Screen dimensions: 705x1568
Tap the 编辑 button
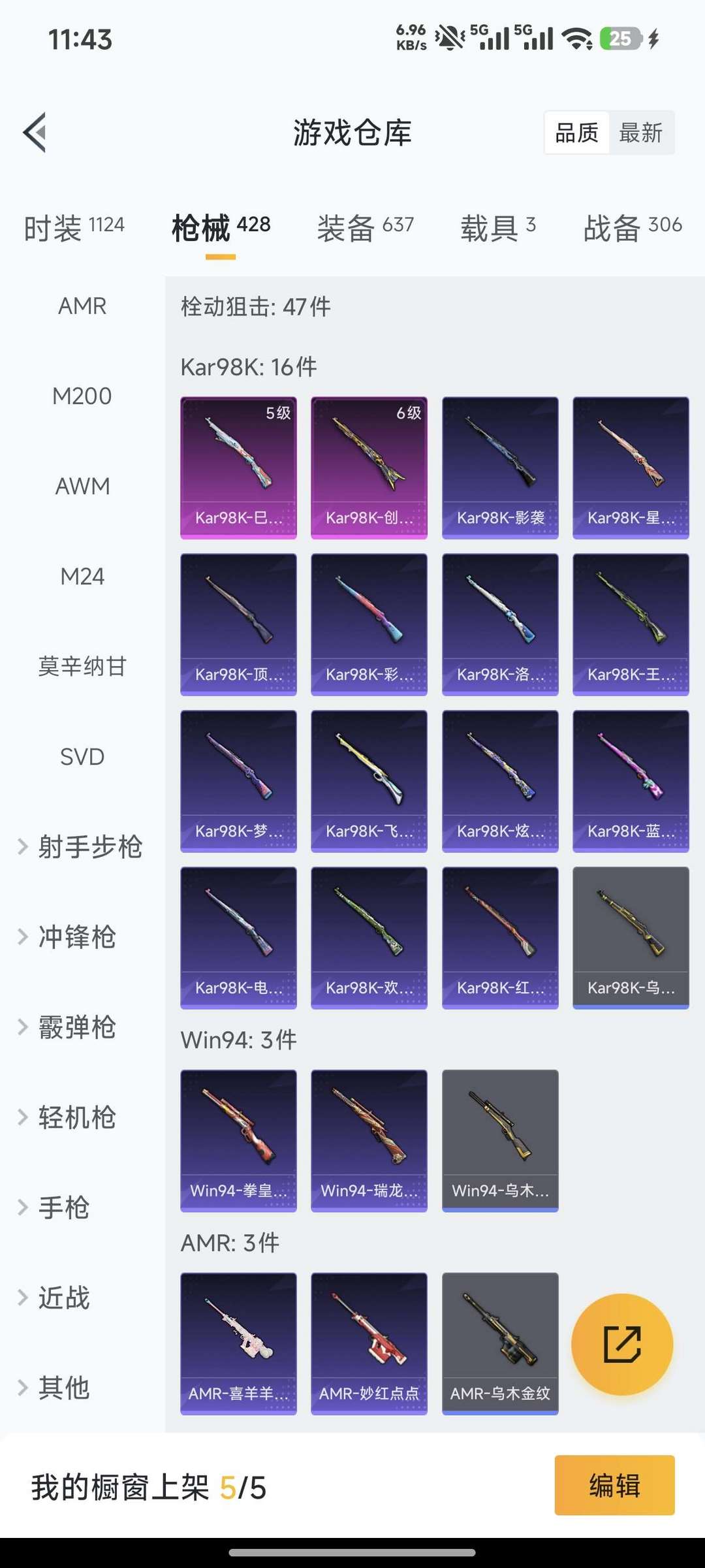[614, 1485]
